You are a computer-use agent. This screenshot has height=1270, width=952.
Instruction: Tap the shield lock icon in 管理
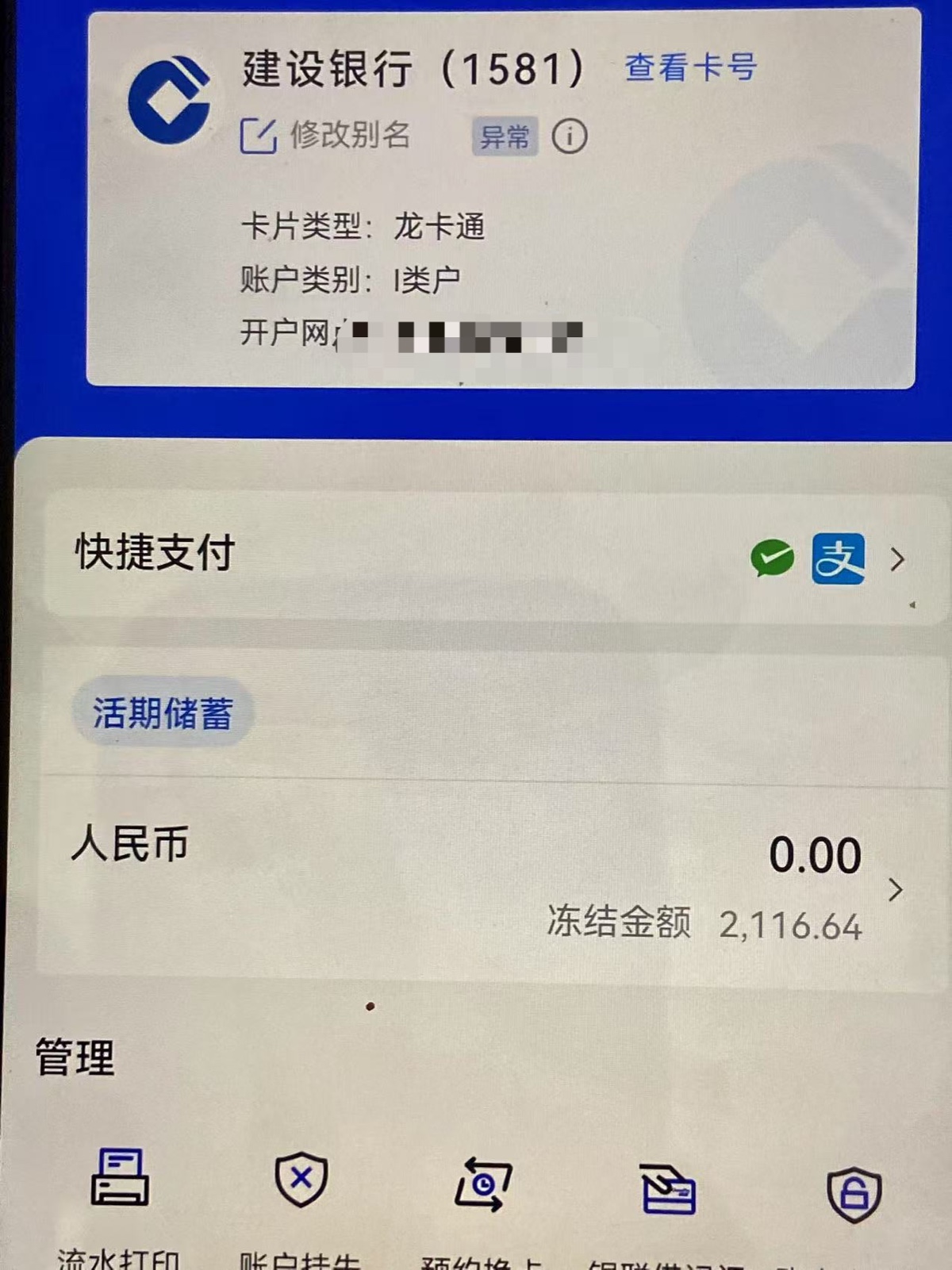854,1194
